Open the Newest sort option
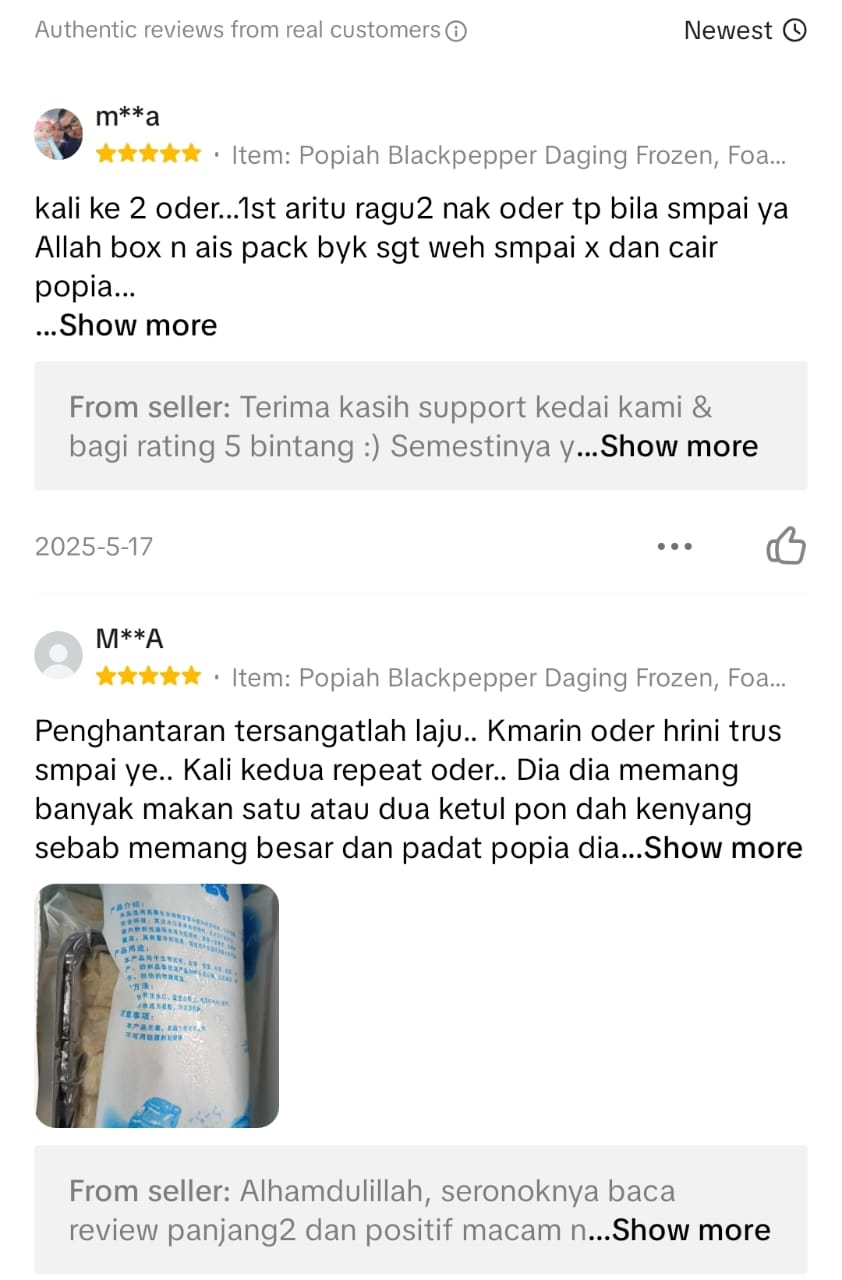Image resolution: width=842 pixels, height=1280 pixels. (x=744, y=30)
